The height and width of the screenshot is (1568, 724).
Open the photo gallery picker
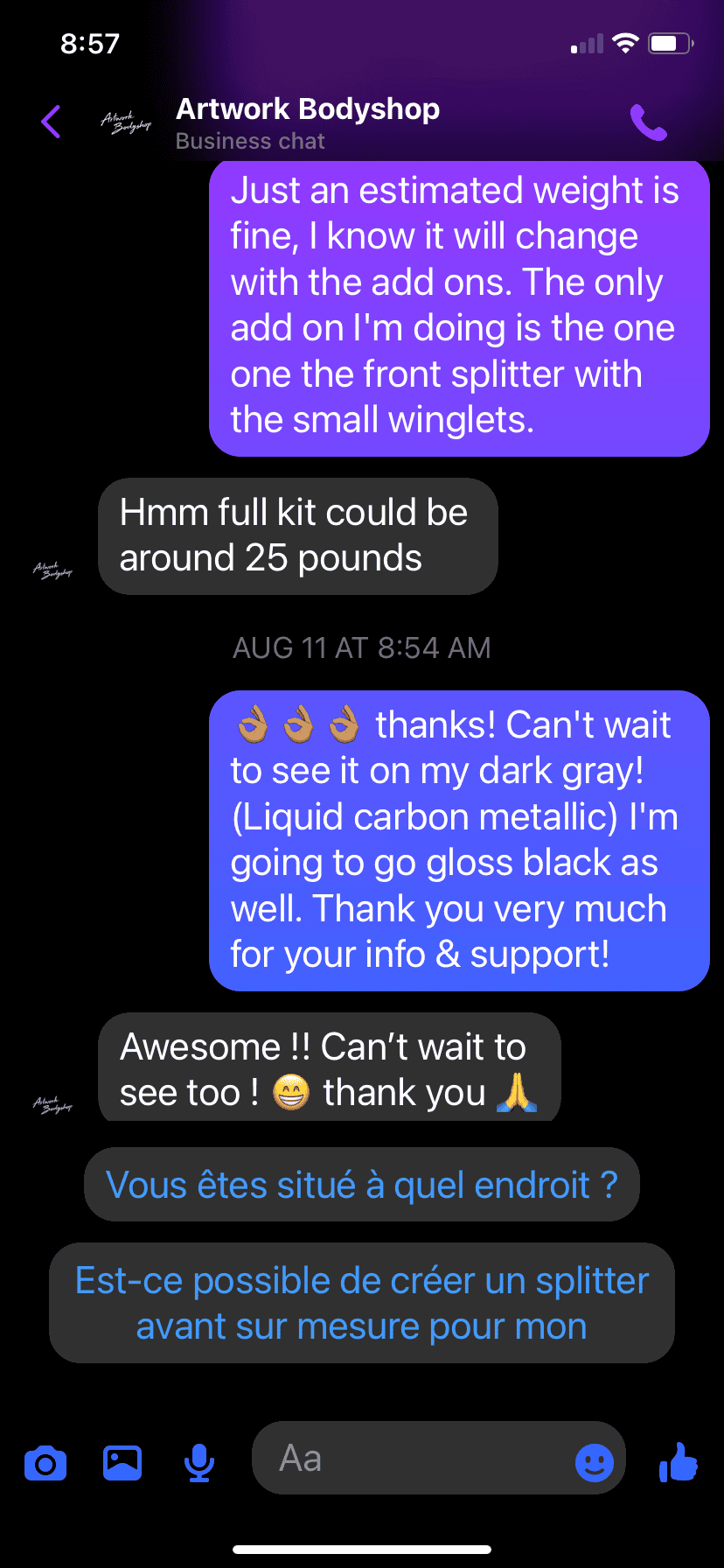click(x=122, y=1462)
